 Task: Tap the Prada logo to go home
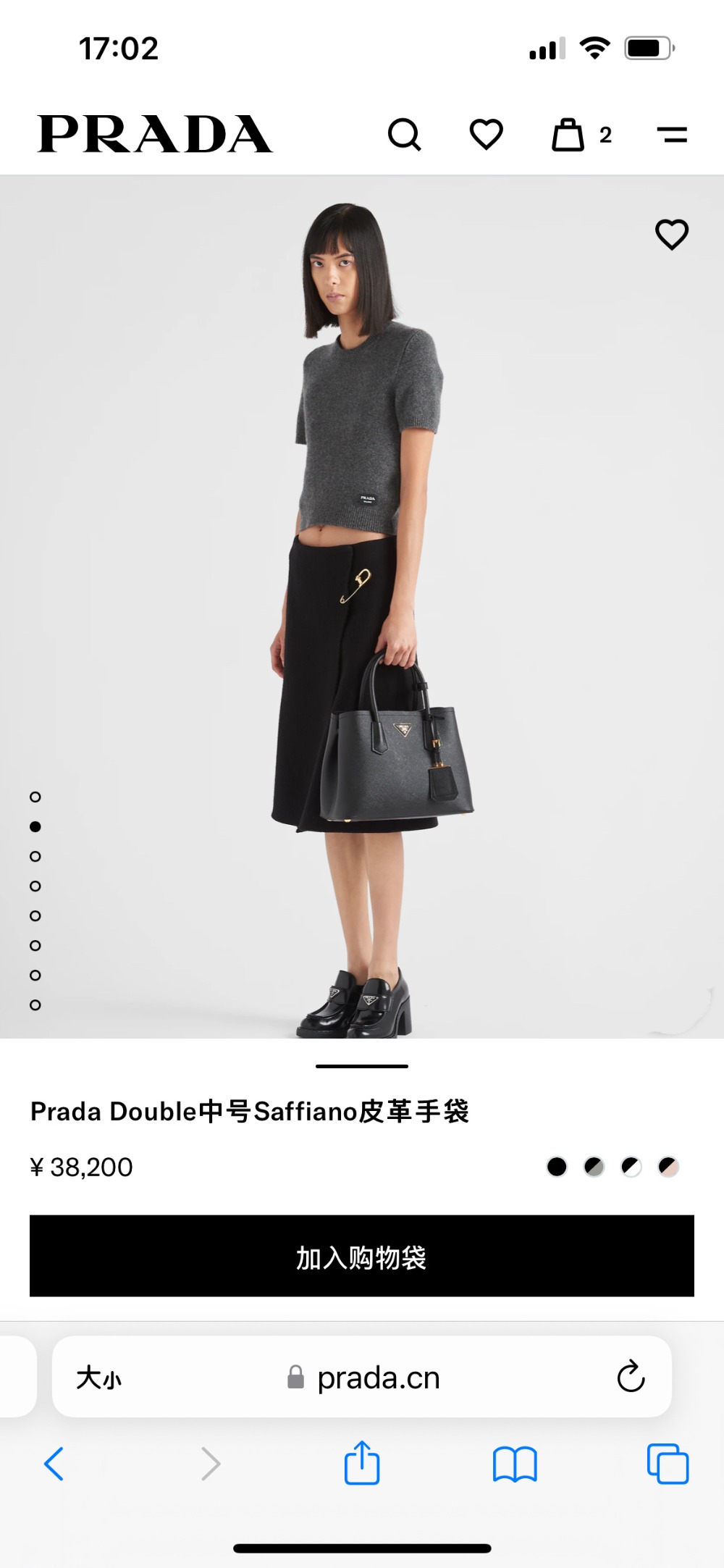click(x=155, y=135)
